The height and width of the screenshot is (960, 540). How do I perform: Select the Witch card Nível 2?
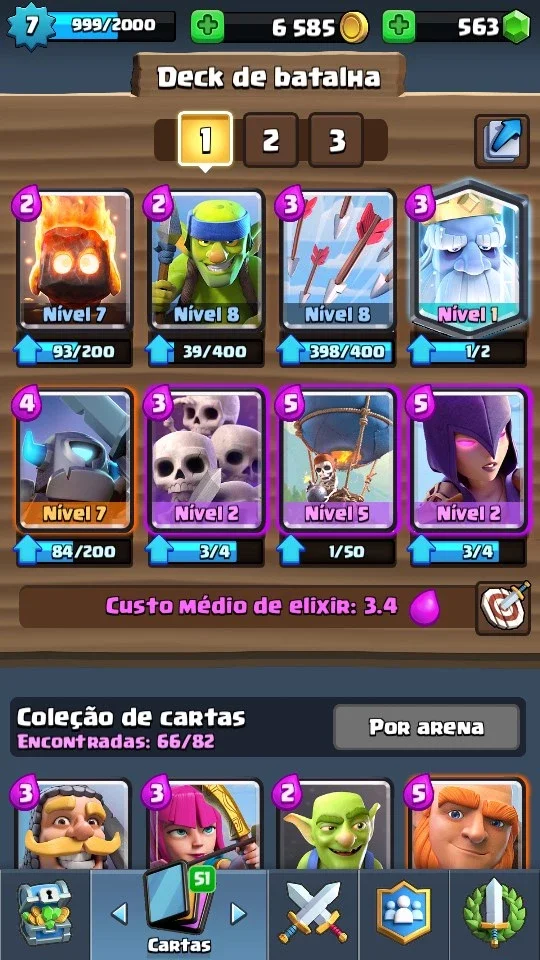coord(468,460)
